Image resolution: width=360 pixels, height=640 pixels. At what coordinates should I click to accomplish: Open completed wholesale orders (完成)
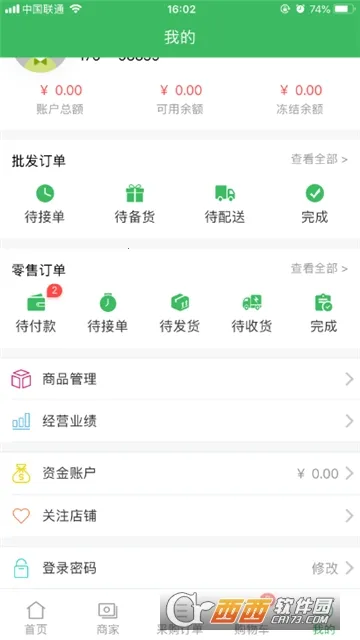click(315, 204)
